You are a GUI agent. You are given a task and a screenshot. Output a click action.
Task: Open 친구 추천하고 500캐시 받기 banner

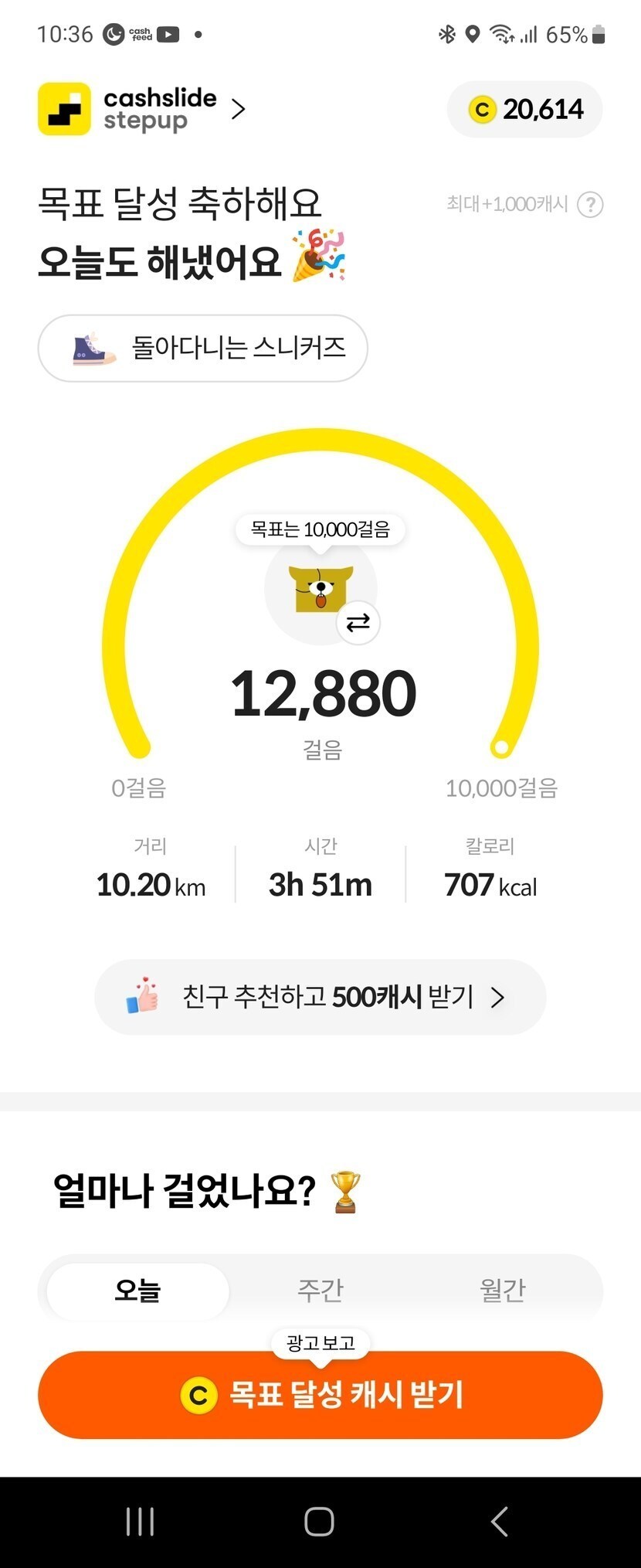[x=320, y=997]
